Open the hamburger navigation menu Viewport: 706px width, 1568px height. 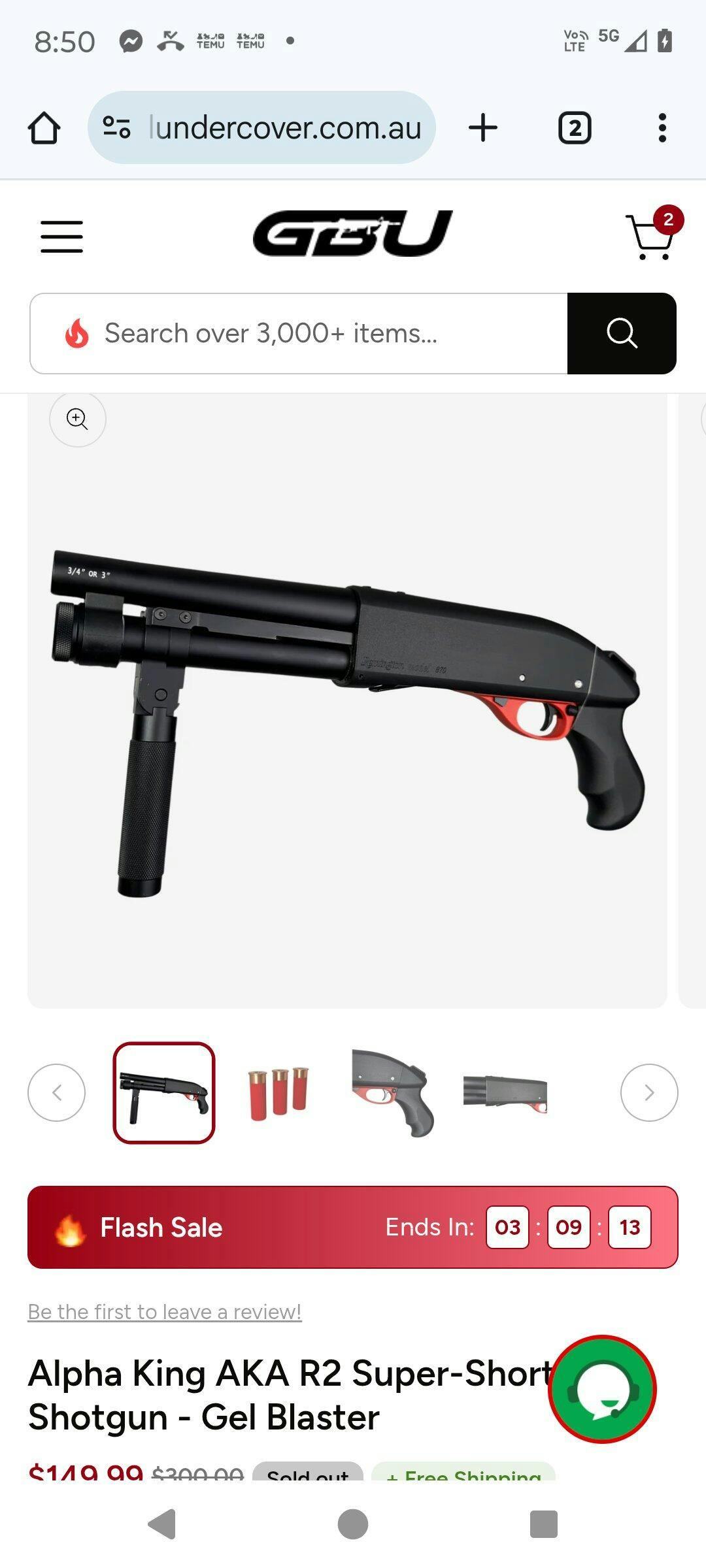point(61,236)
